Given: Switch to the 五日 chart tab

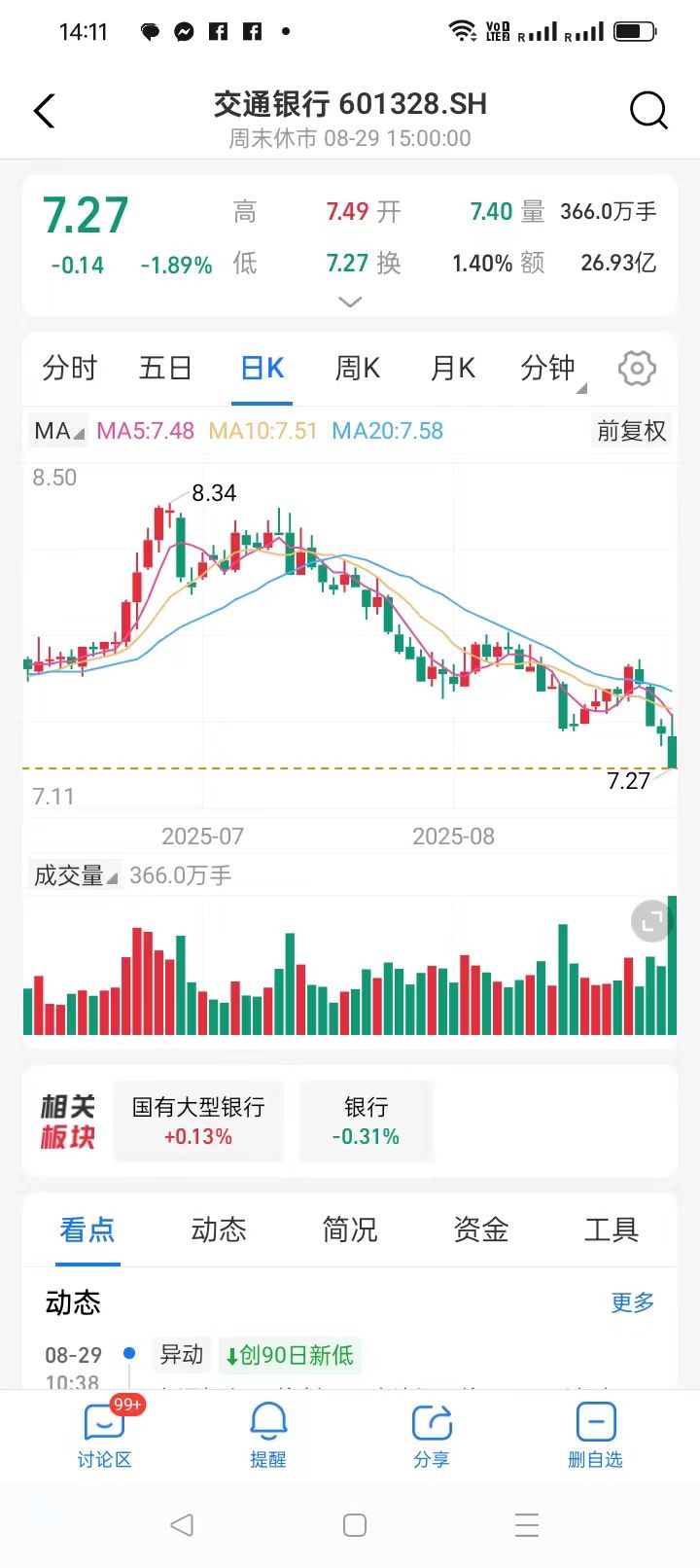Looking at the screenshot, I should [165, 369].
